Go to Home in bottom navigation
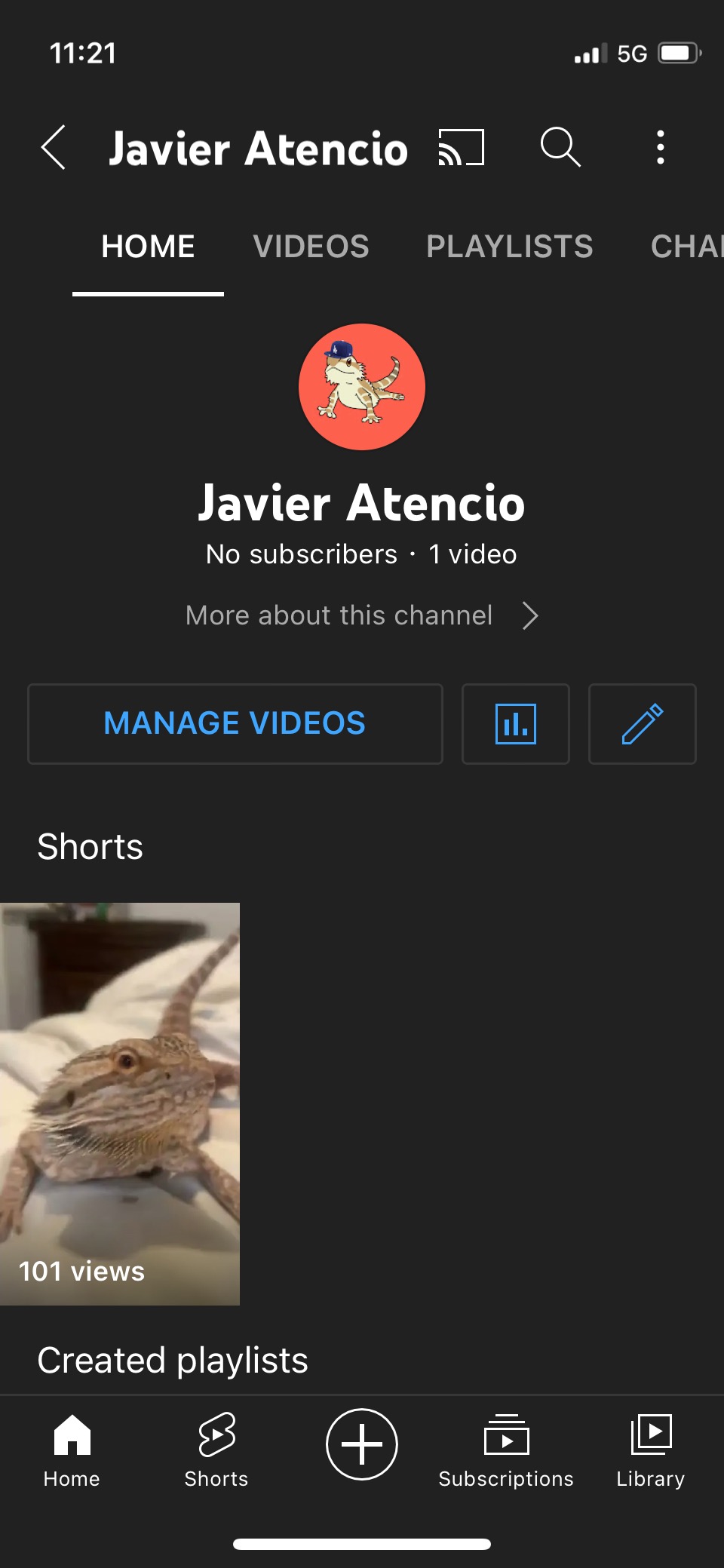 pos(72,1450)
